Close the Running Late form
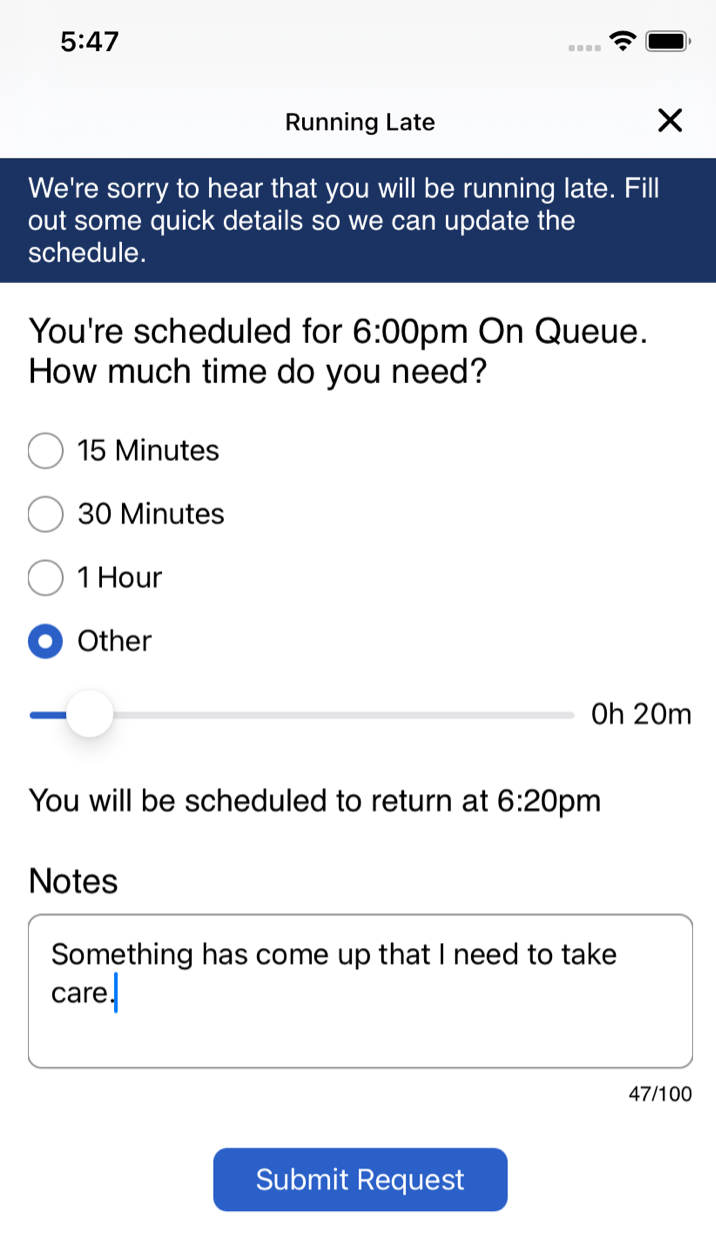The image size is (716, 1252). point(669,121)
